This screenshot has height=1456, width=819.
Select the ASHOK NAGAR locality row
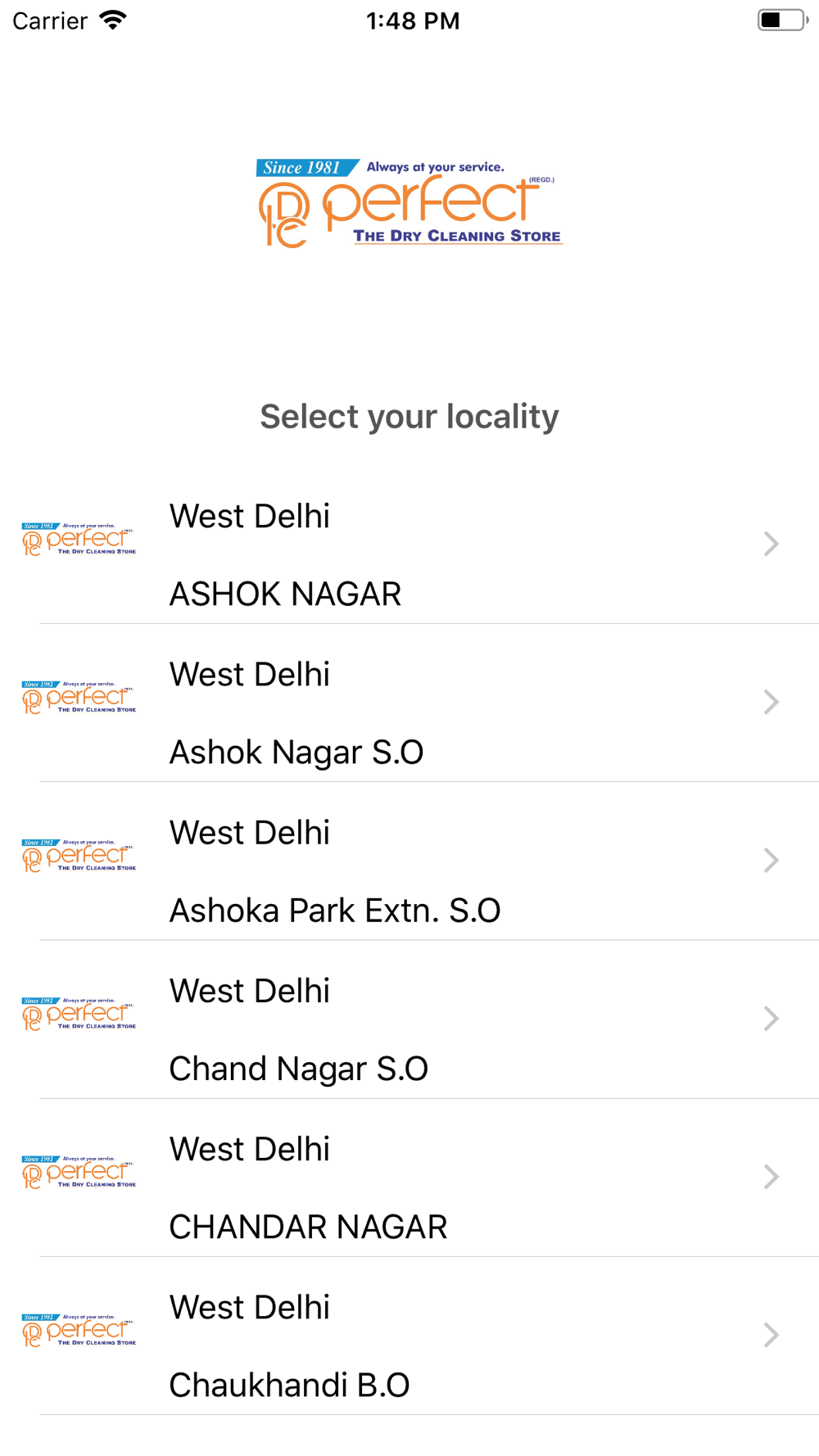pos(409,545)
